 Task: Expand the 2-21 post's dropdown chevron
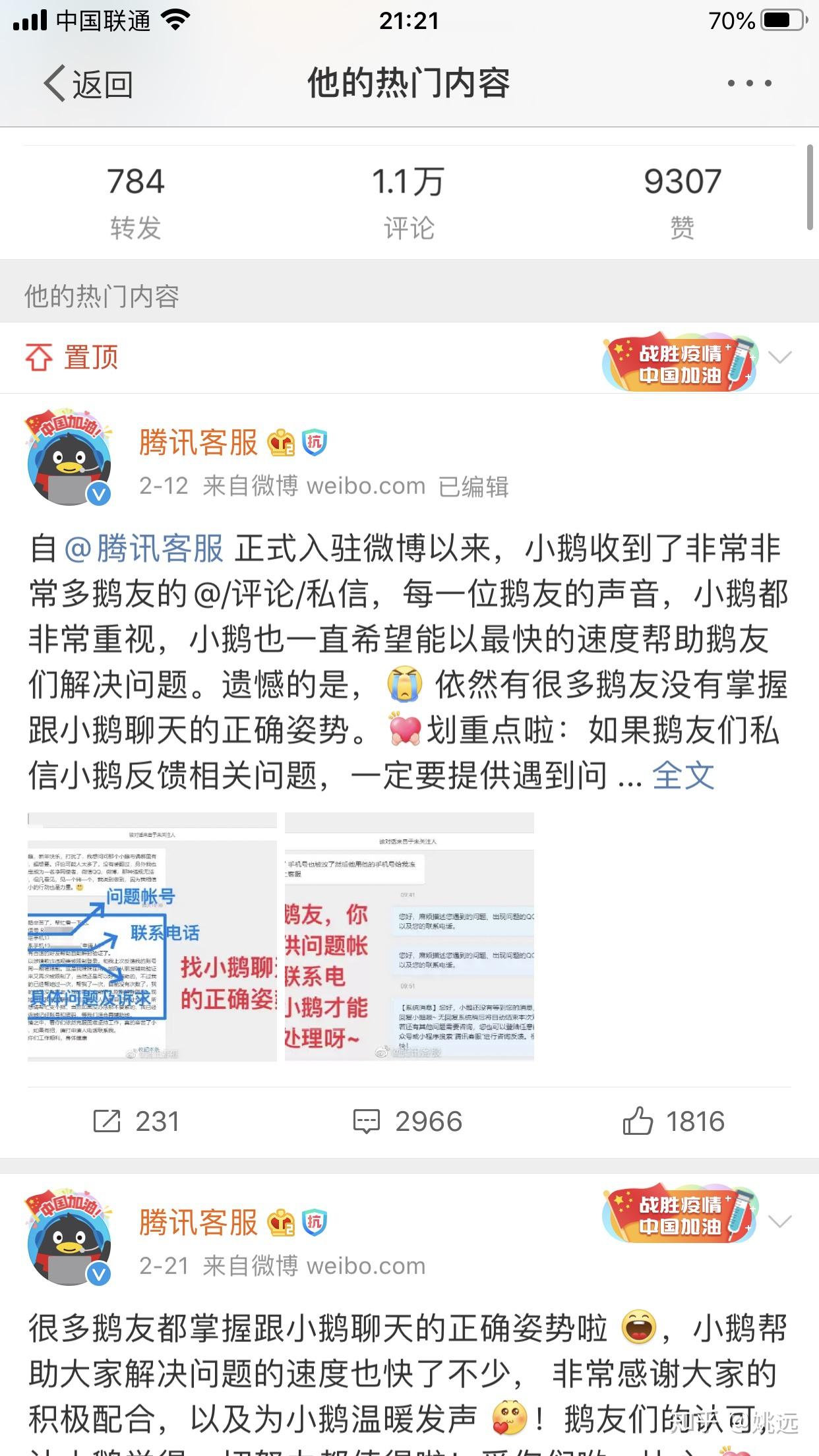click(x=780, y=1221)
